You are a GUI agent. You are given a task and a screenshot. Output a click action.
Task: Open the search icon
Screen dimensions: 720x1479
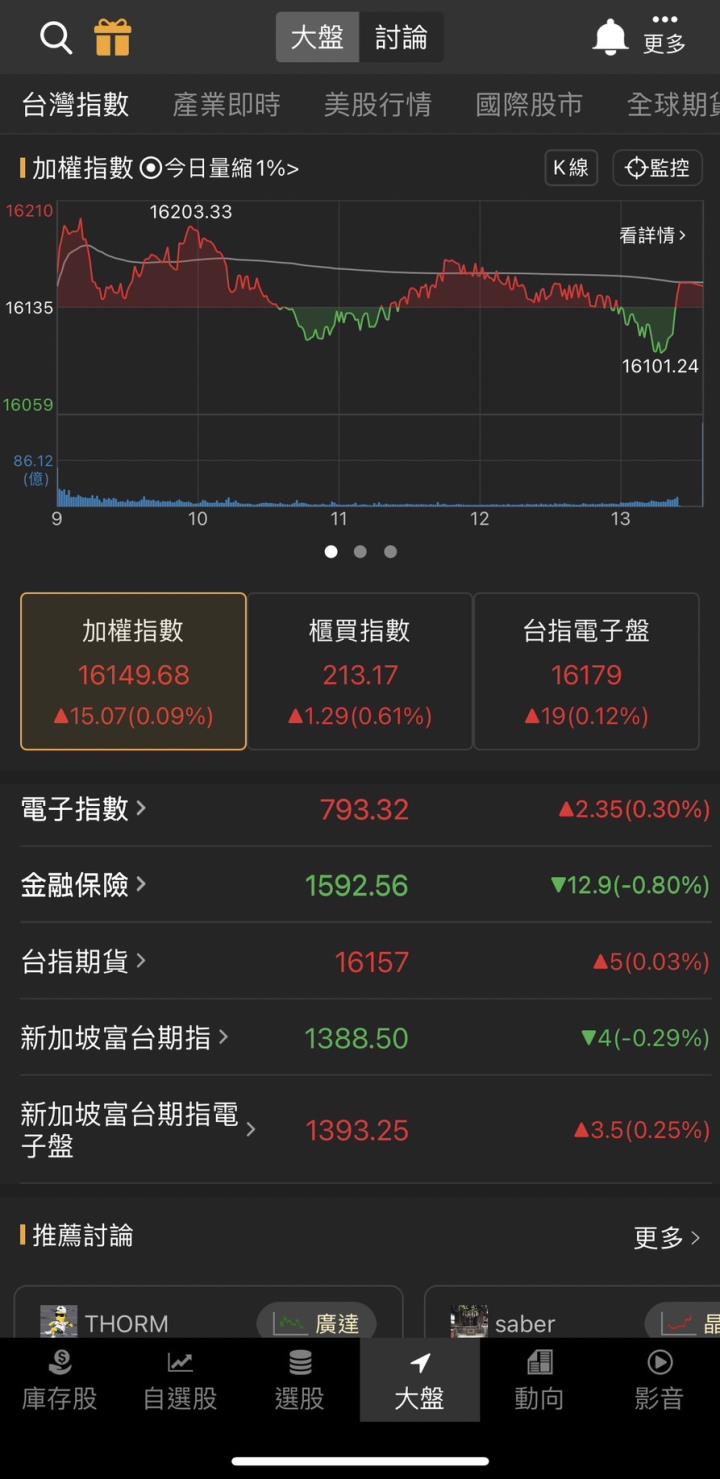click(x=55, y=36)
